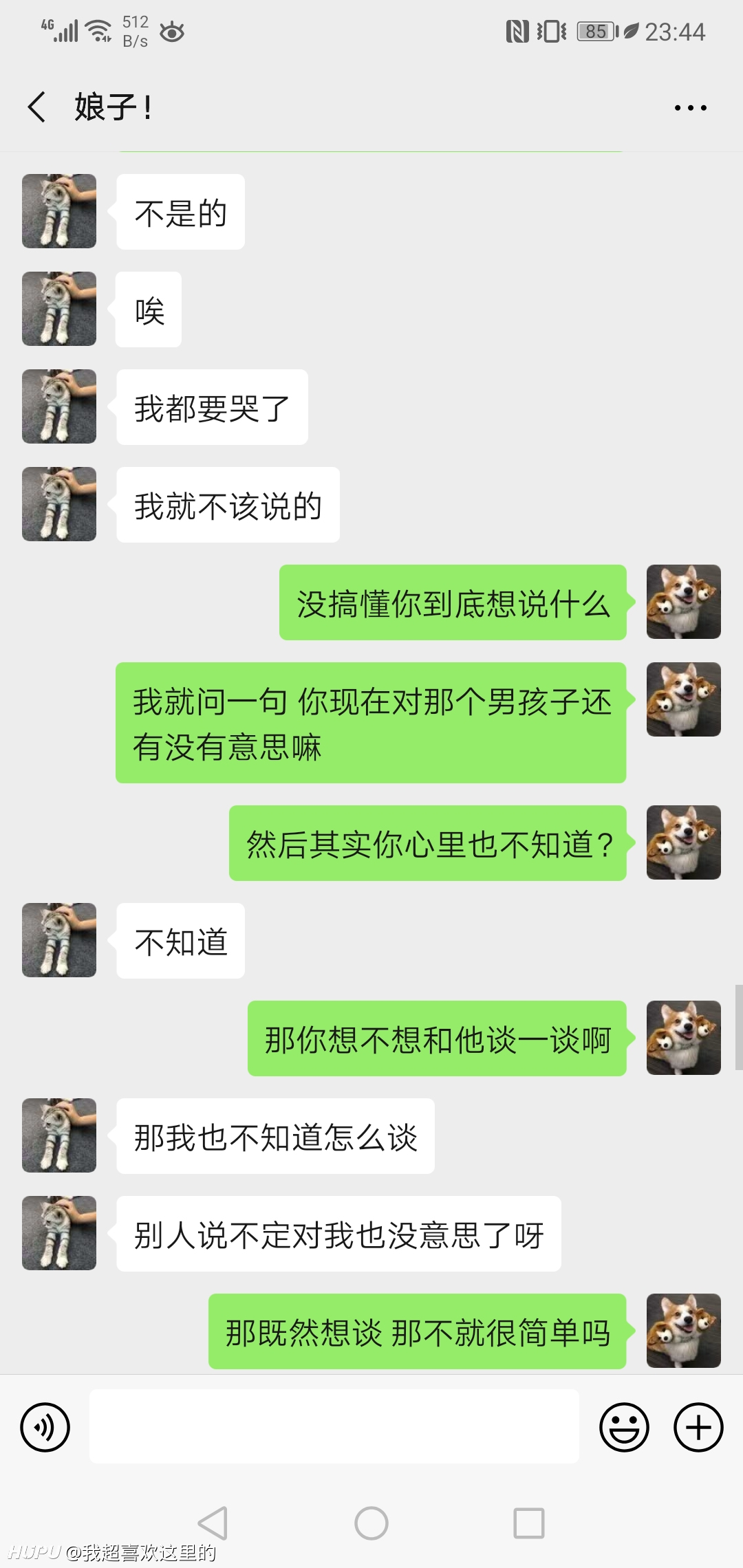The width and height of the screenshot is (743, 1568).
Task: Tap the message text field
Action: (x=334, y=1426)
